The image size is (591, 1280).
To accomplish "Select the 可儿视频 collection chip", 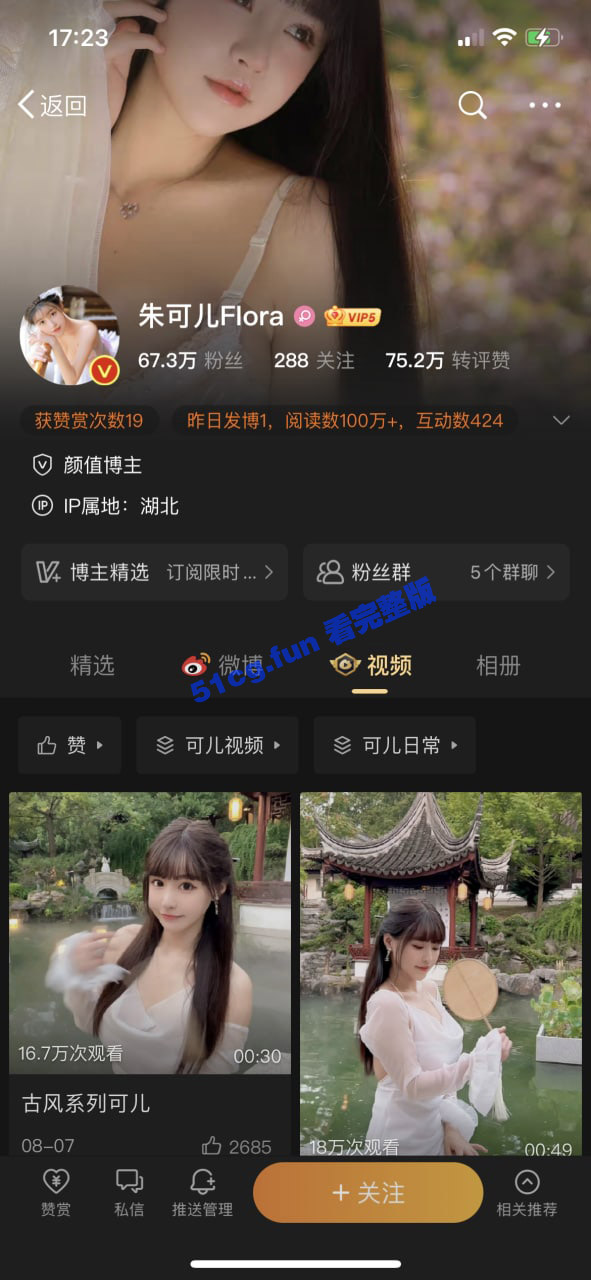I will tap(217, 745).
